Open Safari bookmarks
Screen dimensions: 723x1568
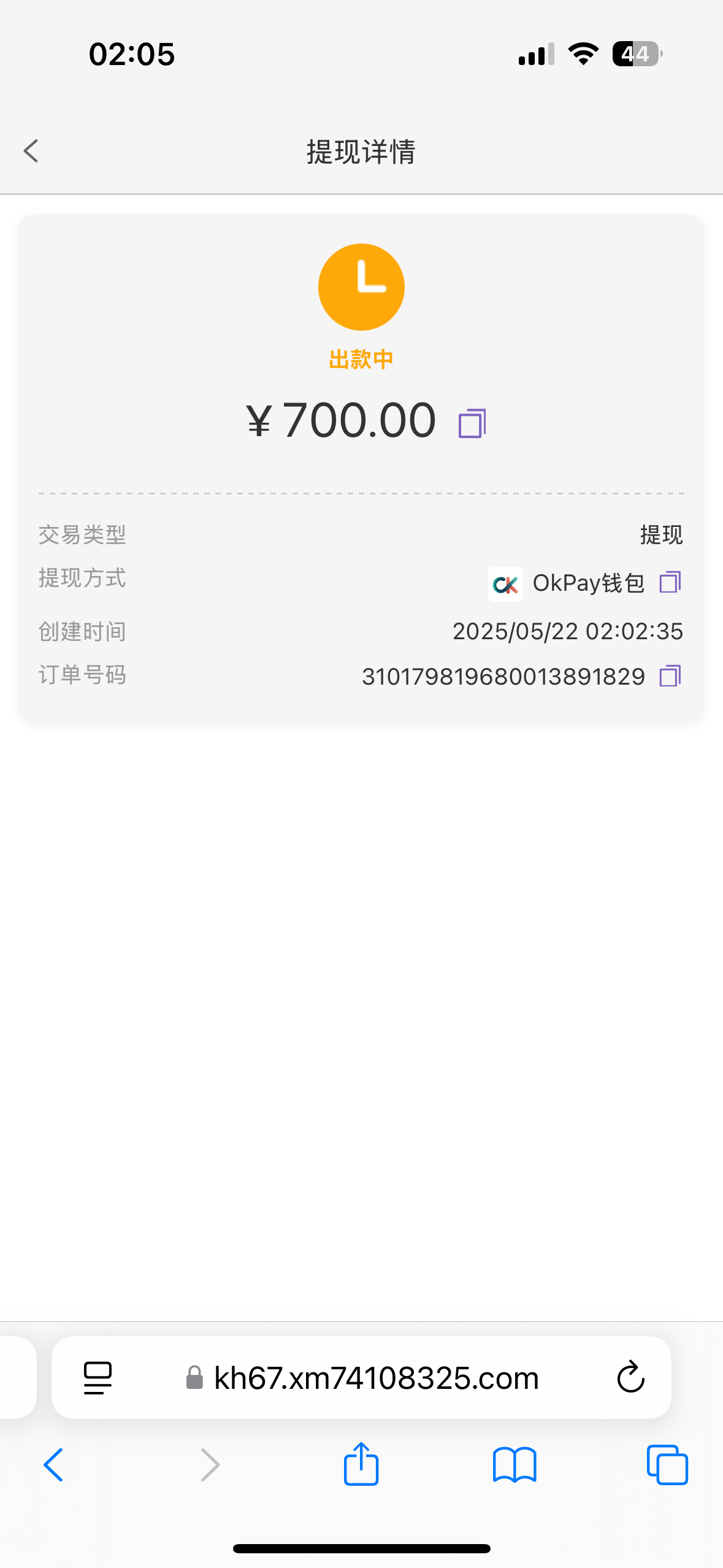[x=515, y=1465]
